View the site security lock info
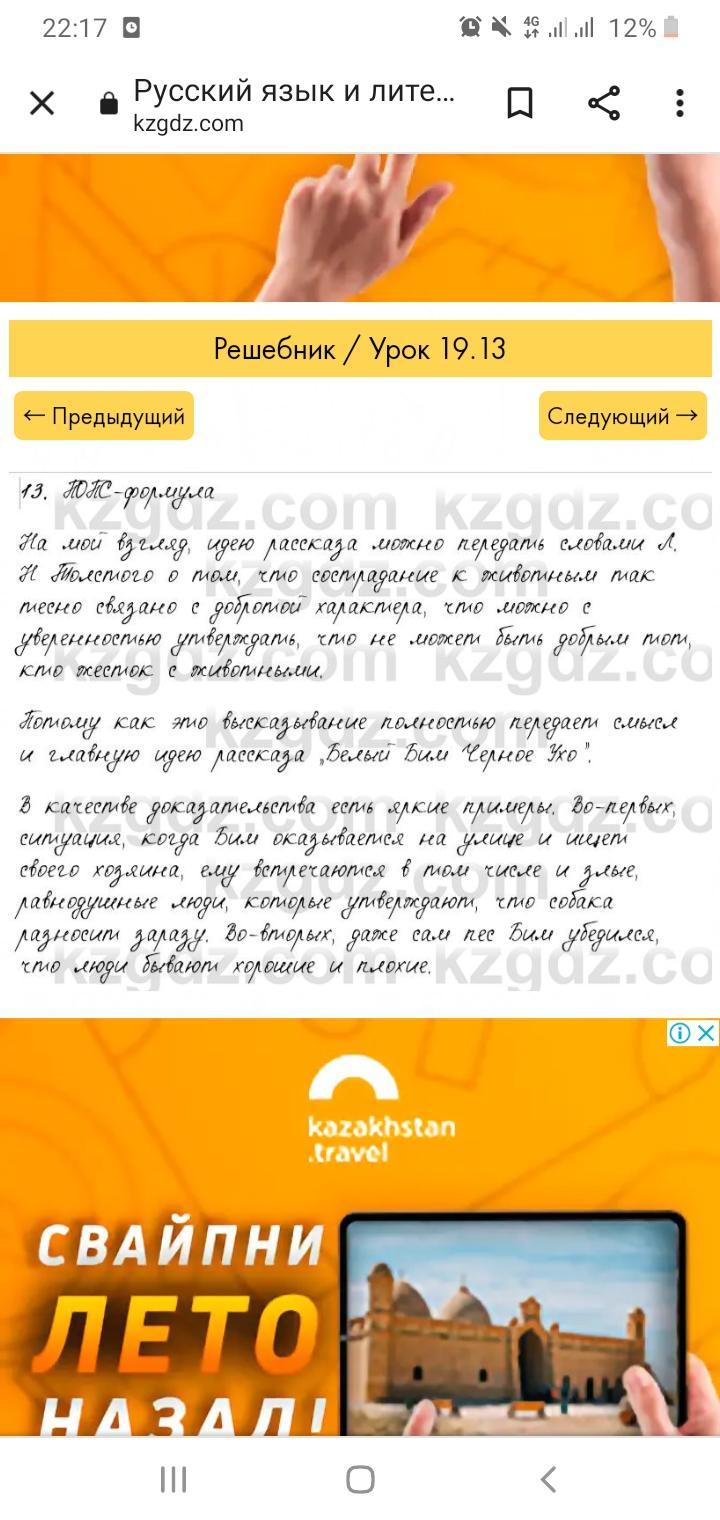Viewport: 720px width, 1520px height. [x=109, y=104]
